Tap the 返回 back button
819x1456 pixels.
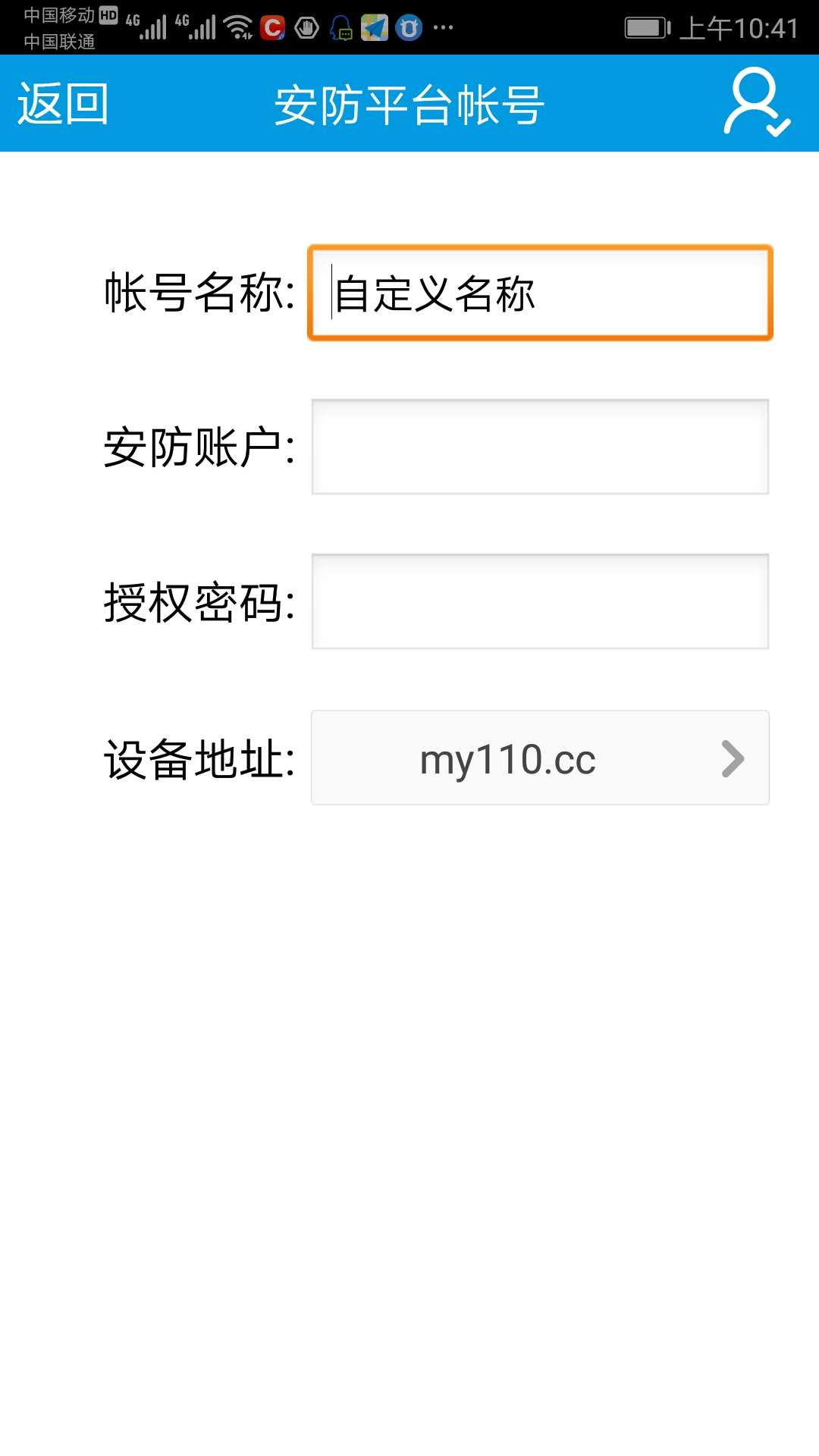coord(64,105)
